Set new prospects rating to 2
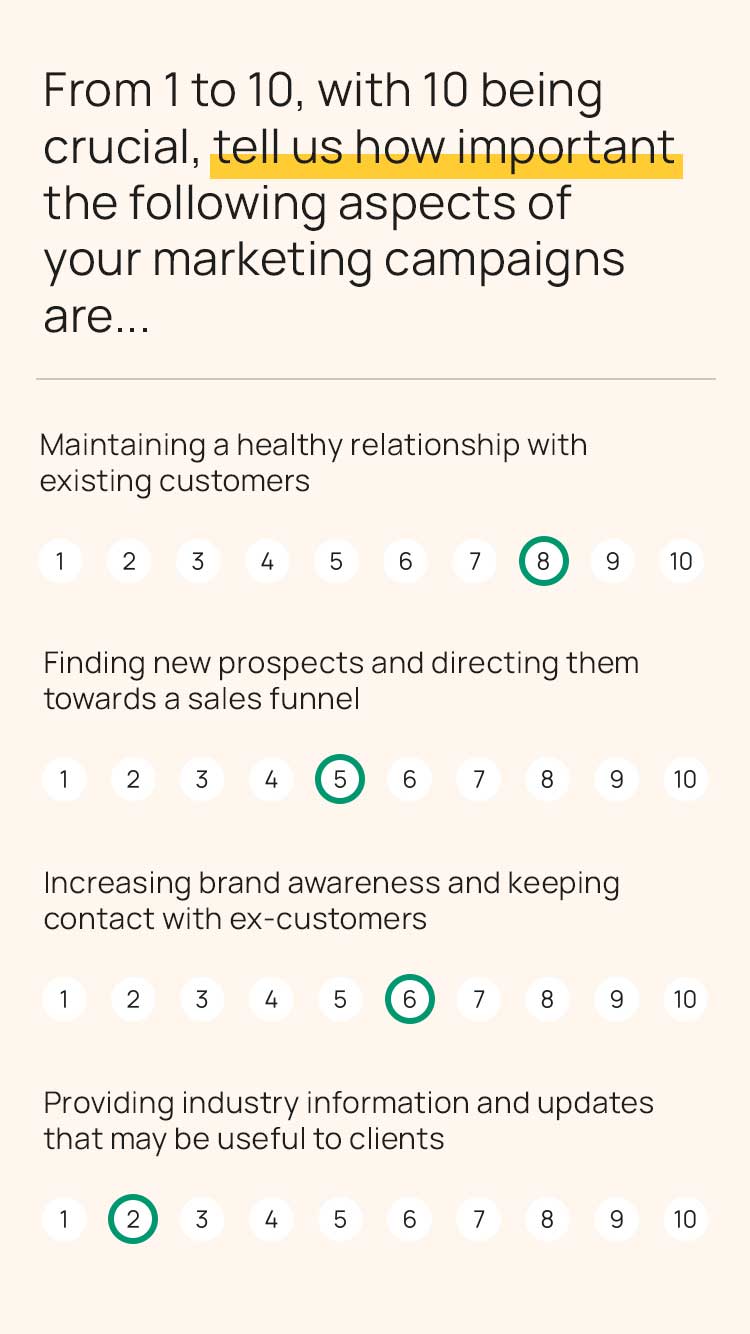Viewport: 750px width, 1334px height. tap(133, 779)
